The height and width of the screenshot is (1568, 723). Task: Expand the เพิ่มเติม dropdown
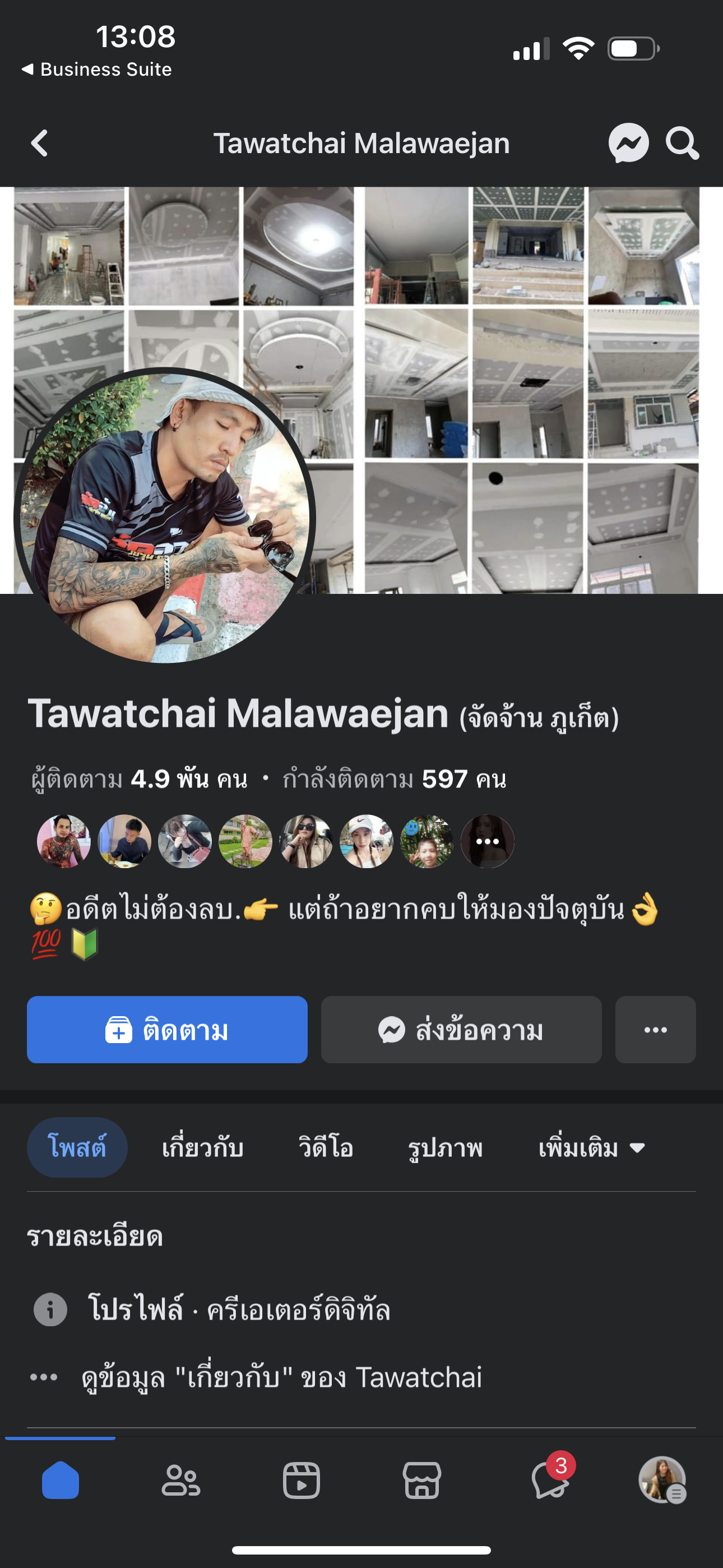click(591, 1148)
